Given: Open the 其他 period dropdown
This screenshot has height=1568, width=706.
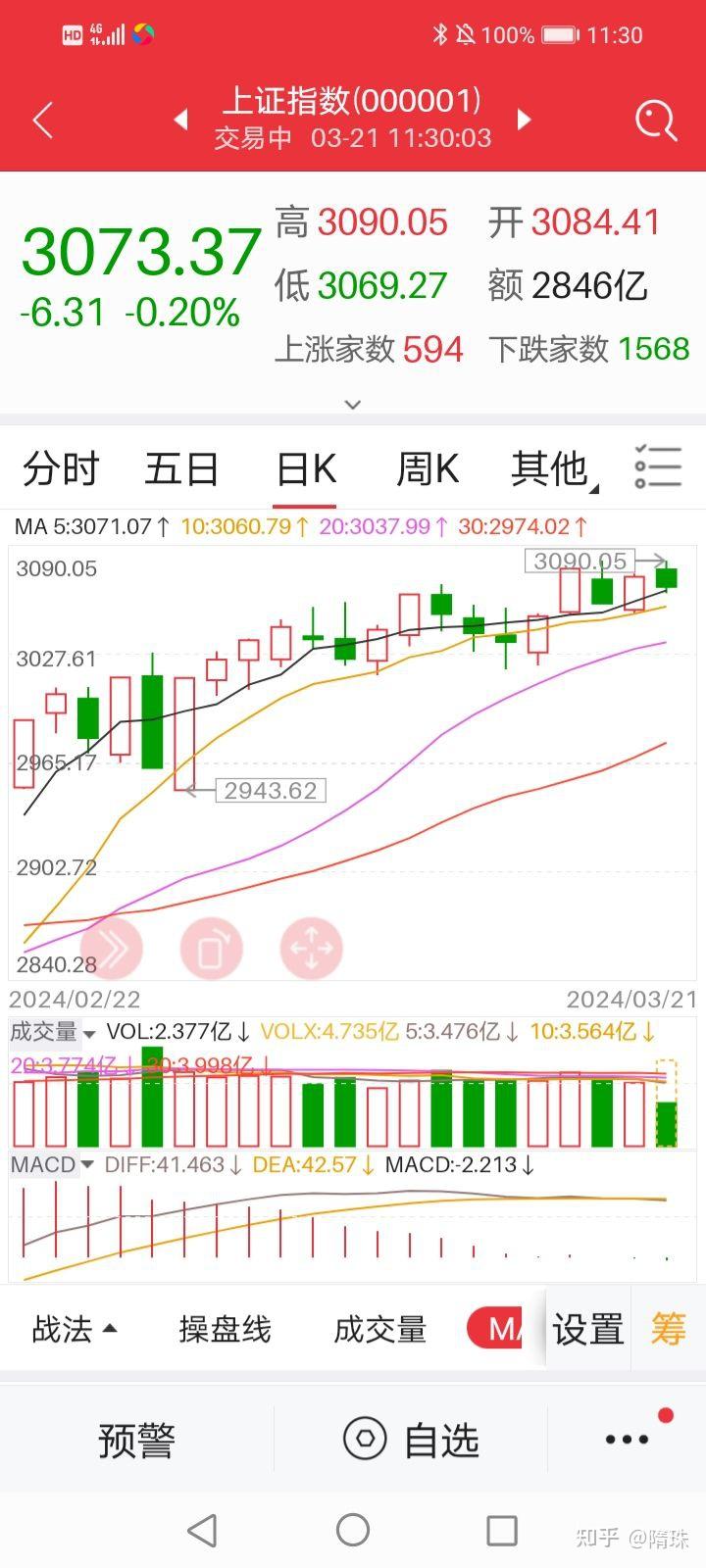Looking at the screenshot, I should [554, 468].
